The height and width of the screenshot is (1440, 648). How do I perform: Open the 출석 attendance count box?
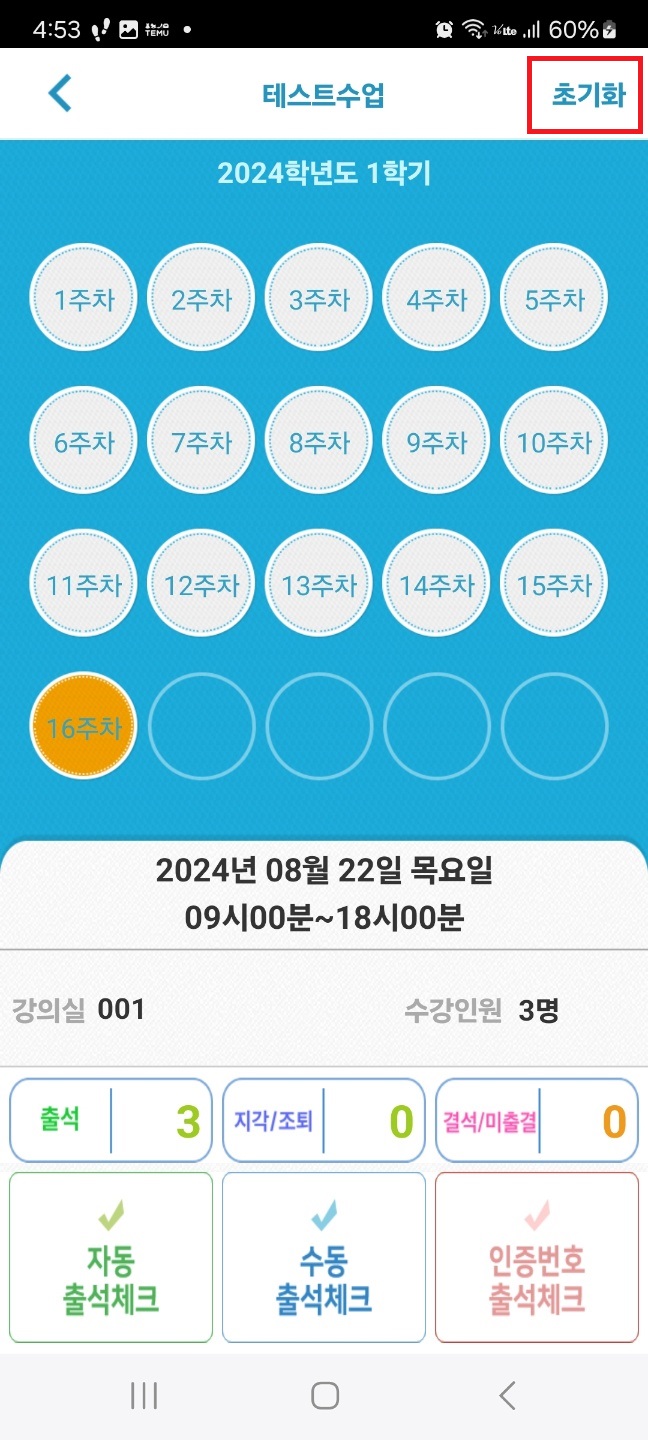point(111,1120)
